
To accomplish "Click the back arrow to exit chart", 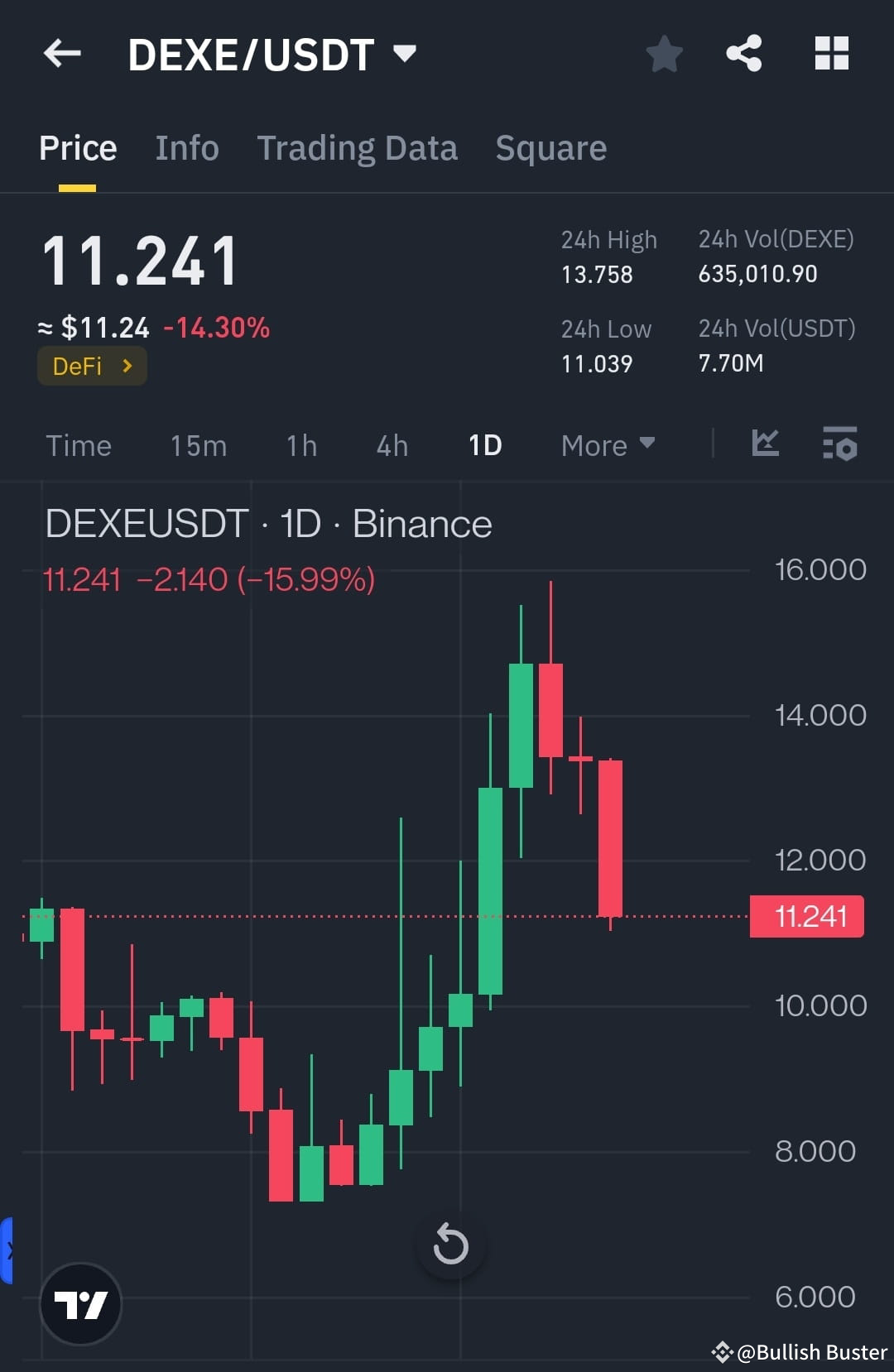I will click(x=62, y=54).
